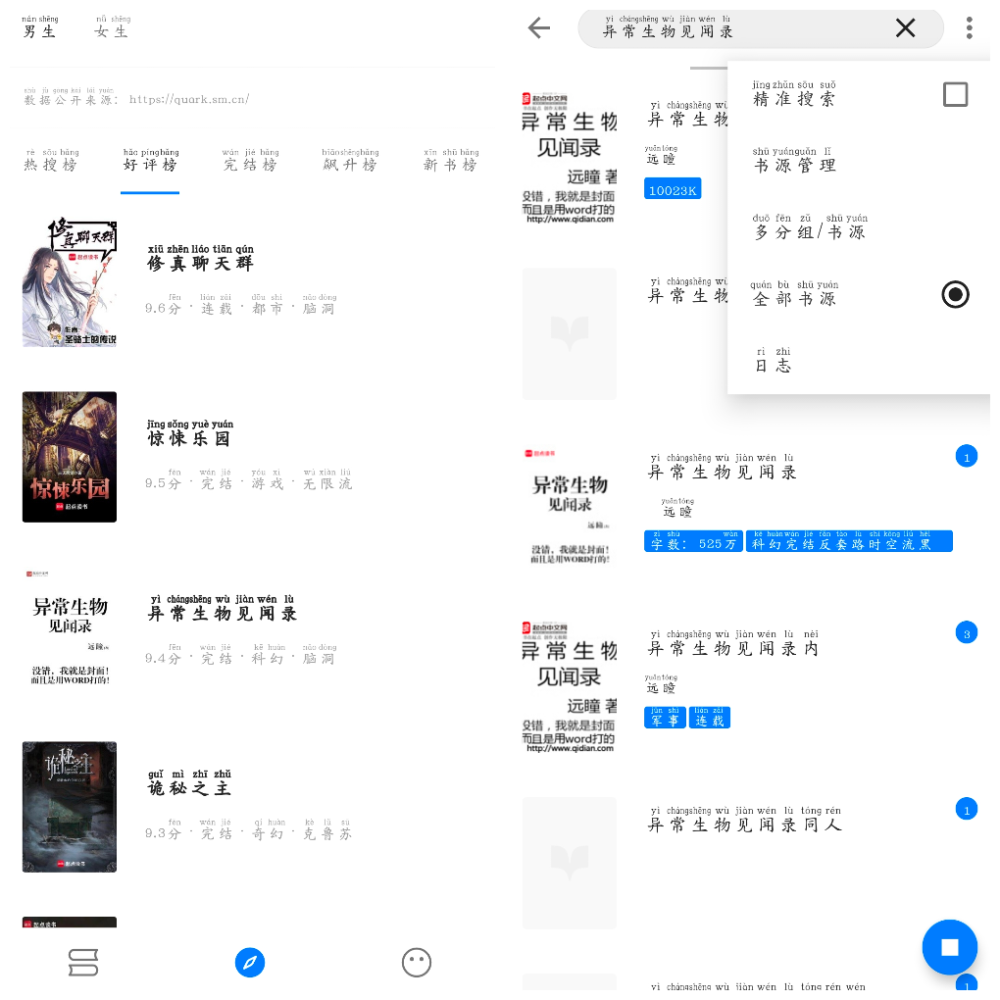The height and width of the screenshot is (1000, 1000).
Task: Toggle the 精准搜索 checkbox
Action: [x=955, y=95]
